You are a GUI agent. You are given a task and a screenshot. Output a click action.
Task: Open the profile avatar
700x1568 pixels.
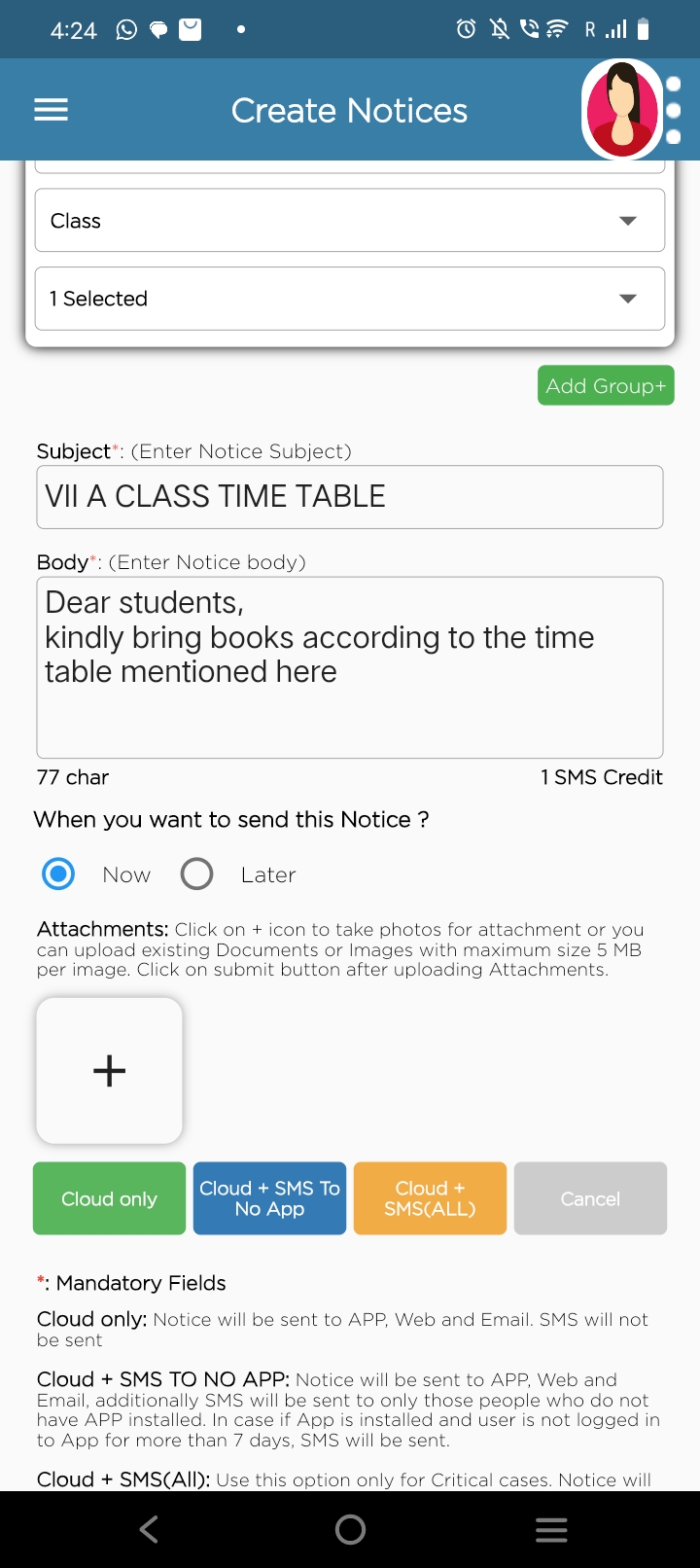pyautogui.click(x=622, y=110)
